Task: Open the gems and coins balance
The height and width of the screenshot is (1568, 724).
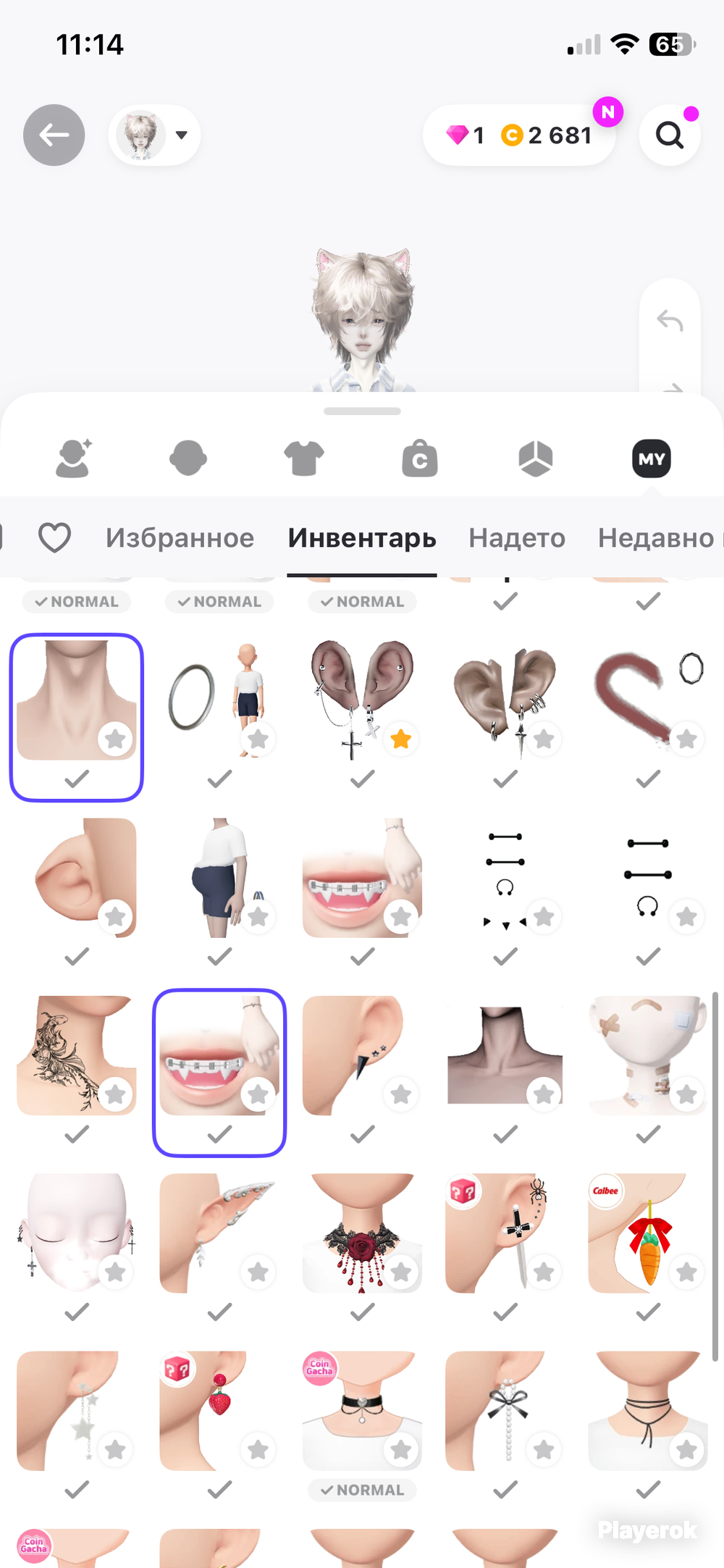Action: pos(519,135)
